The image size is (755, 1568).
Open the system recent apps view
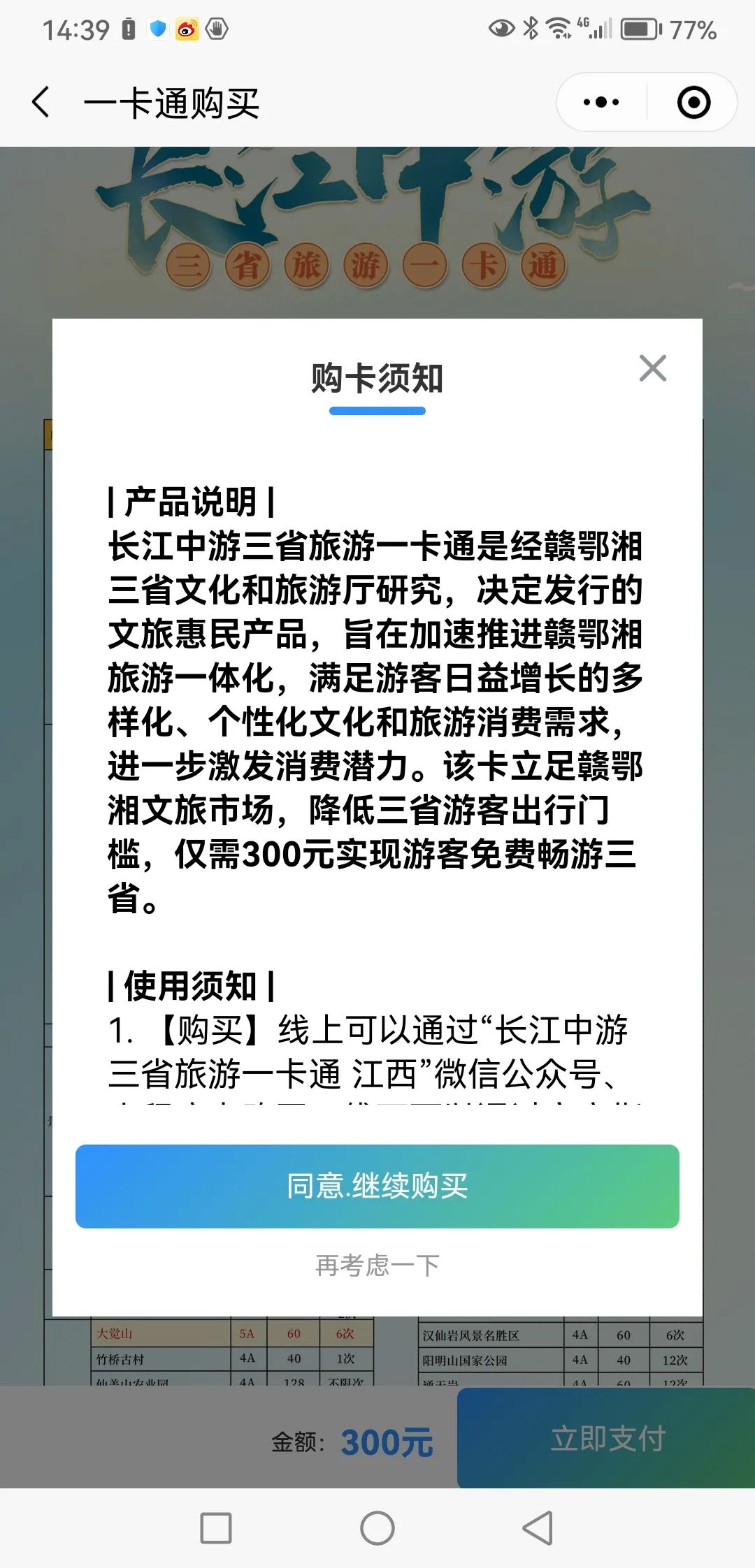[216, 1528]
